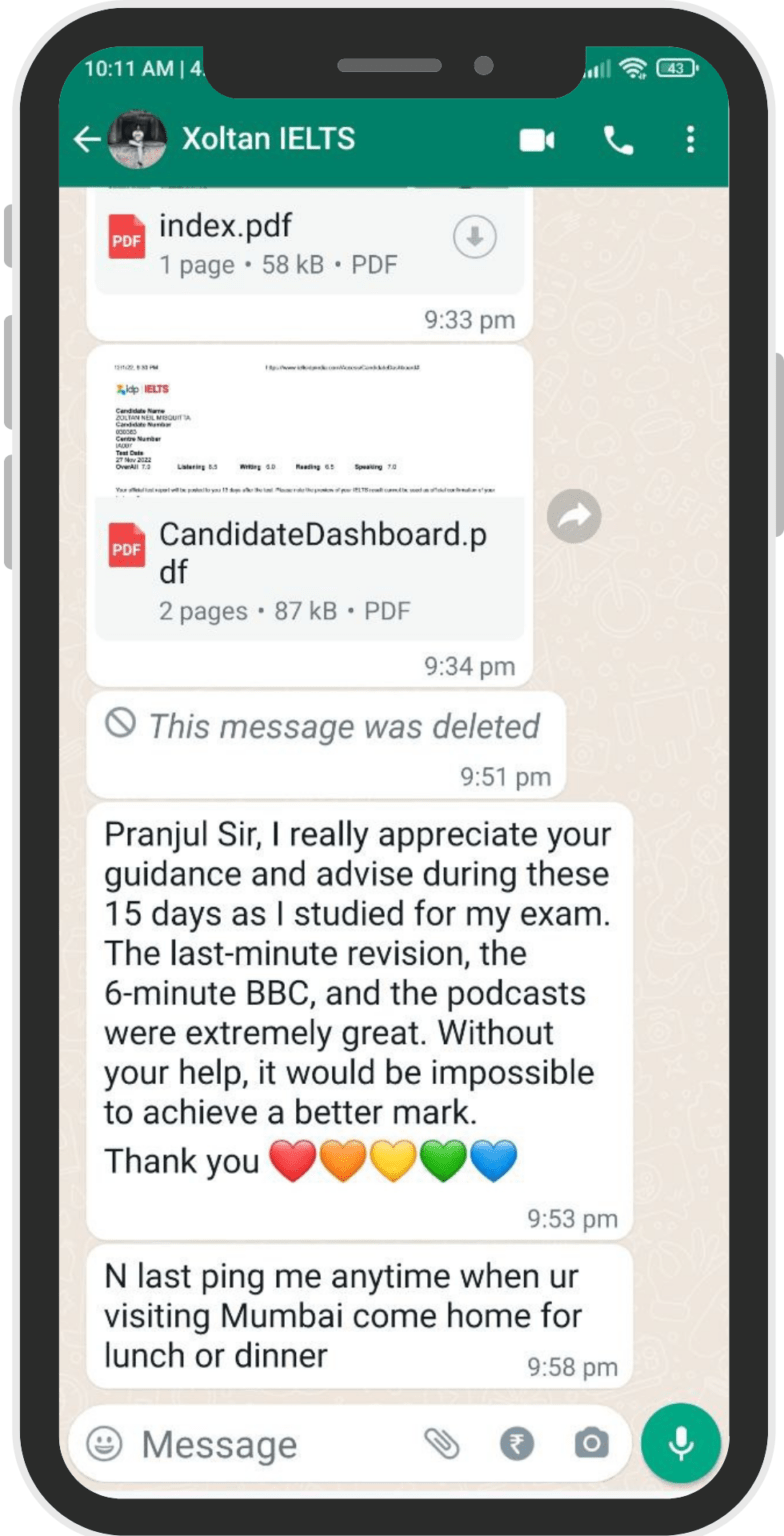Viewport: 784px width, 1536px height.
Task: Forward the CandidateDashboard.pdf message
Action: (x=574, y=516)
